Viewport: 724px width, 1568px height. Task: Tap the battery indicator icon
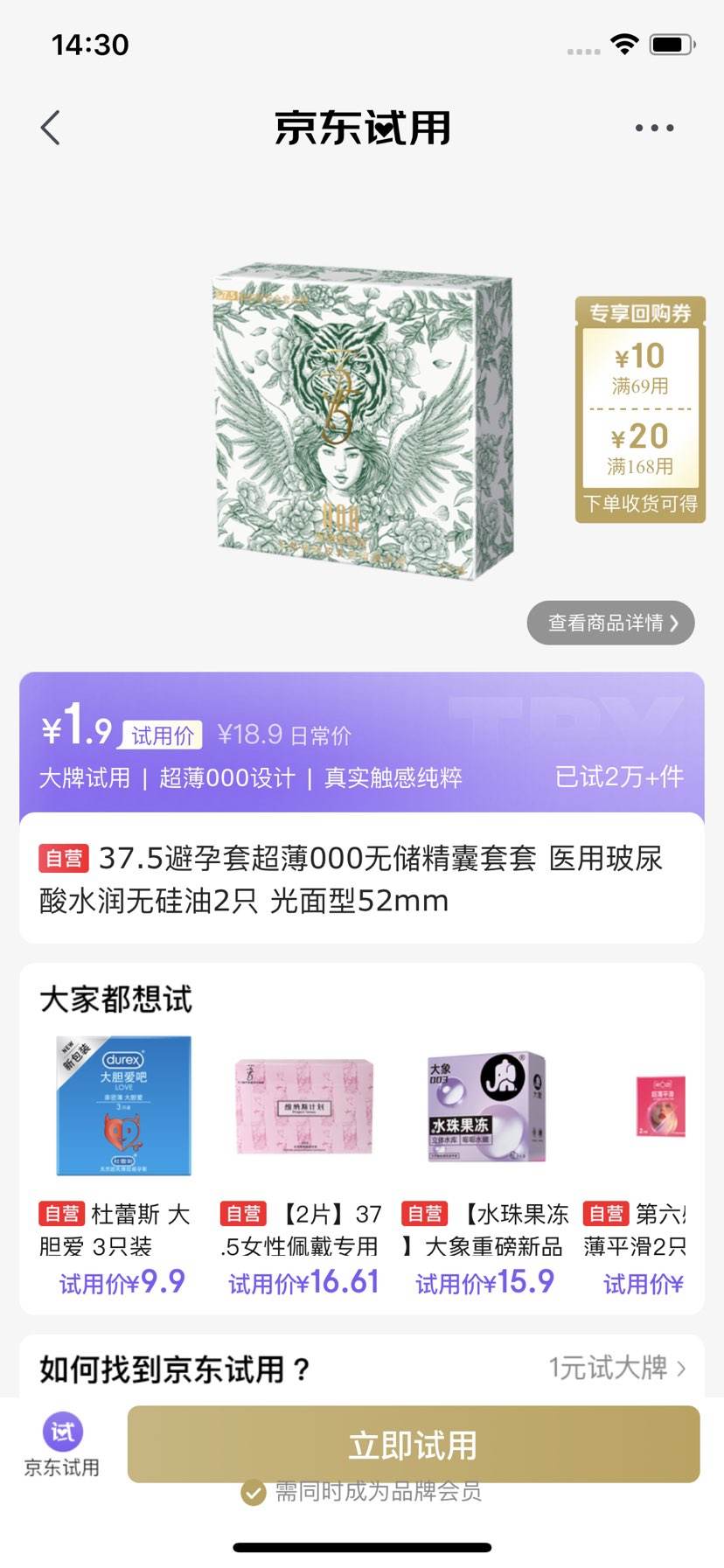(669, 44)
